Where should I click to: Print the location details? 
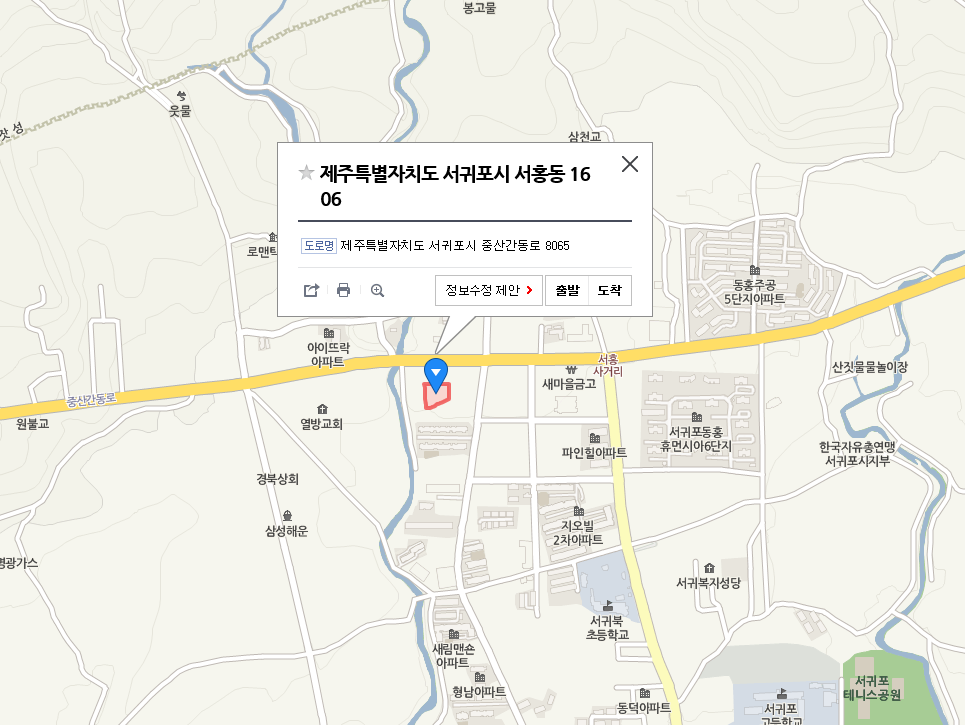coord(344,290)
